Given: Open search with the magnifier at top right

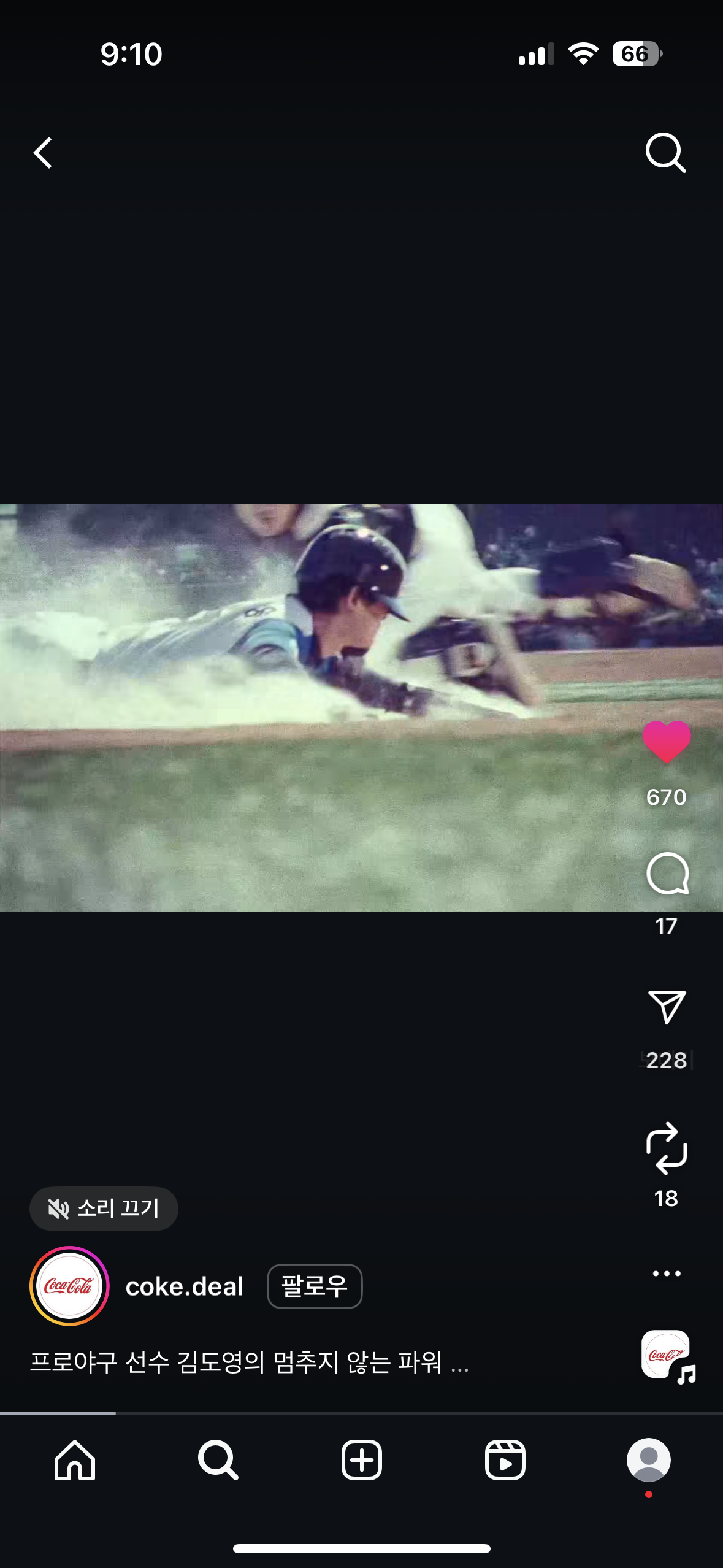Looking at the screenshot, I should [x=665, y=153].
